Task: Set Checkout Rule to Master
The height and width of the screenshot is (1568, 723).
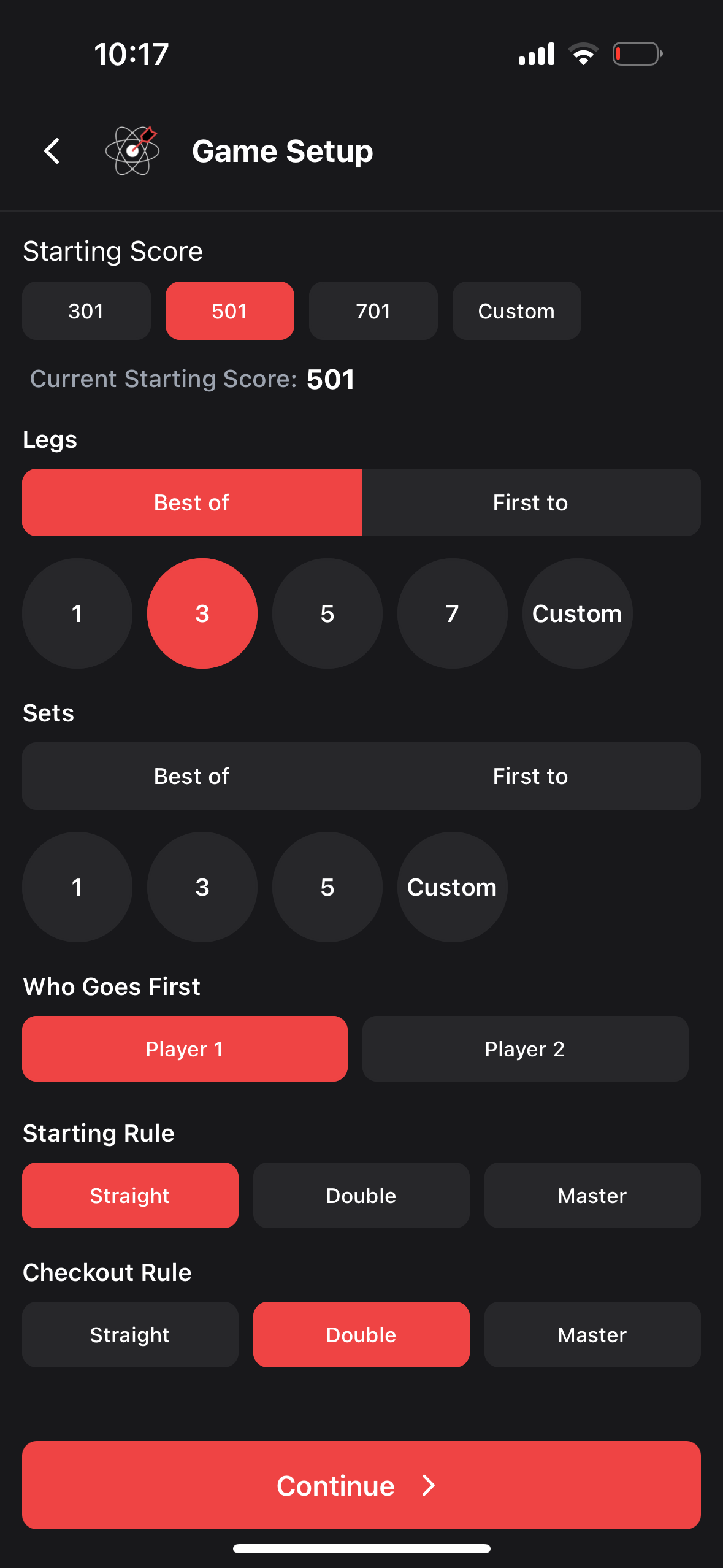Action: tap(592, 1335)
